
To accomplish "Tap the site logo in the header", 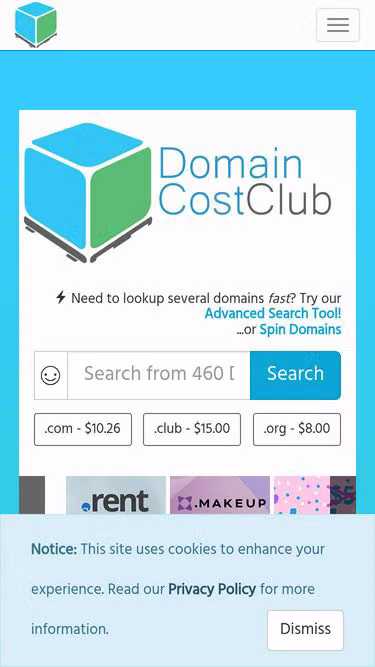I will pos(36,25).
